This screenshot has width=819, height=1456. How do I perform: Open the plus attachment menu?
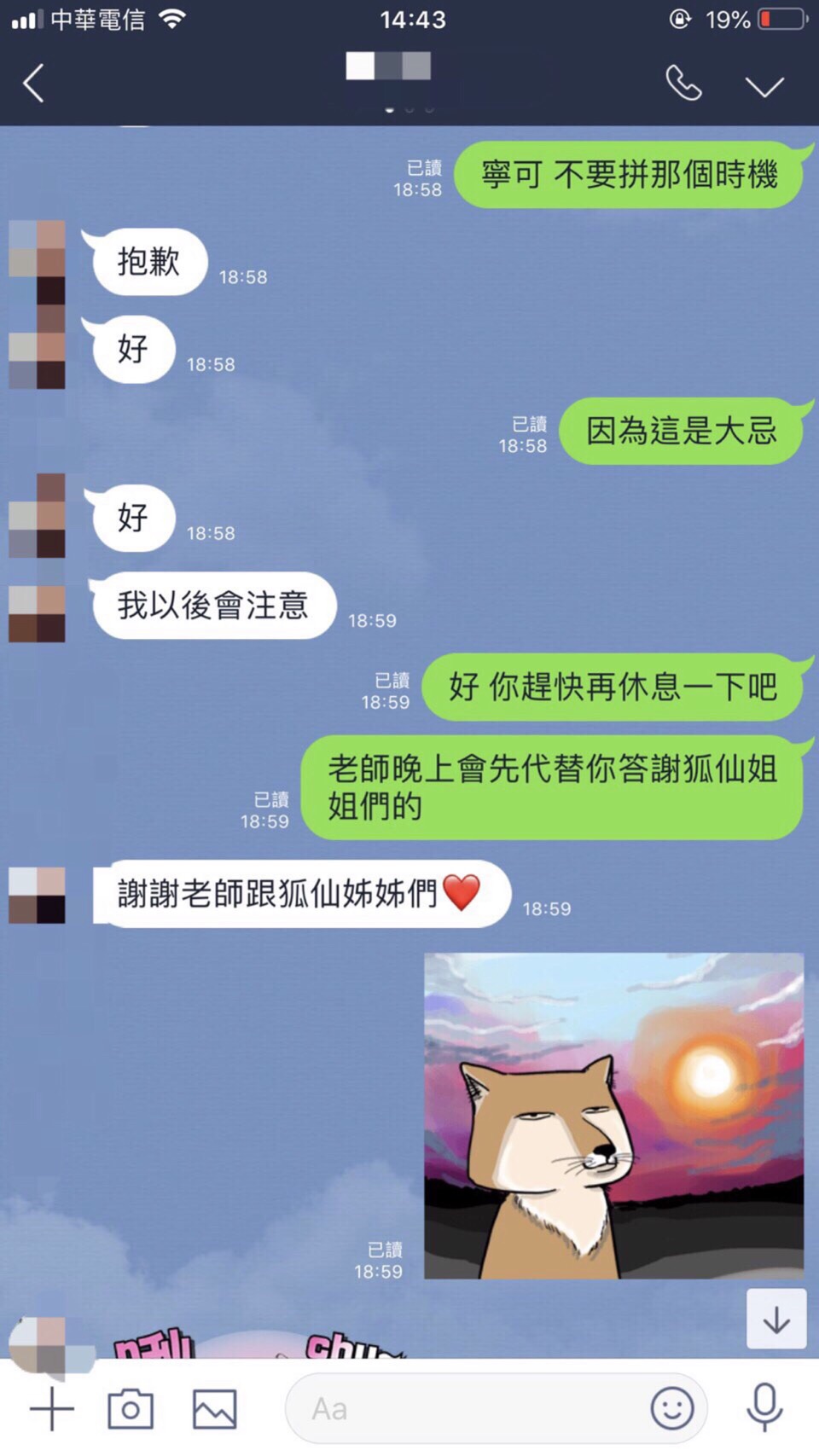(52, 1408)
